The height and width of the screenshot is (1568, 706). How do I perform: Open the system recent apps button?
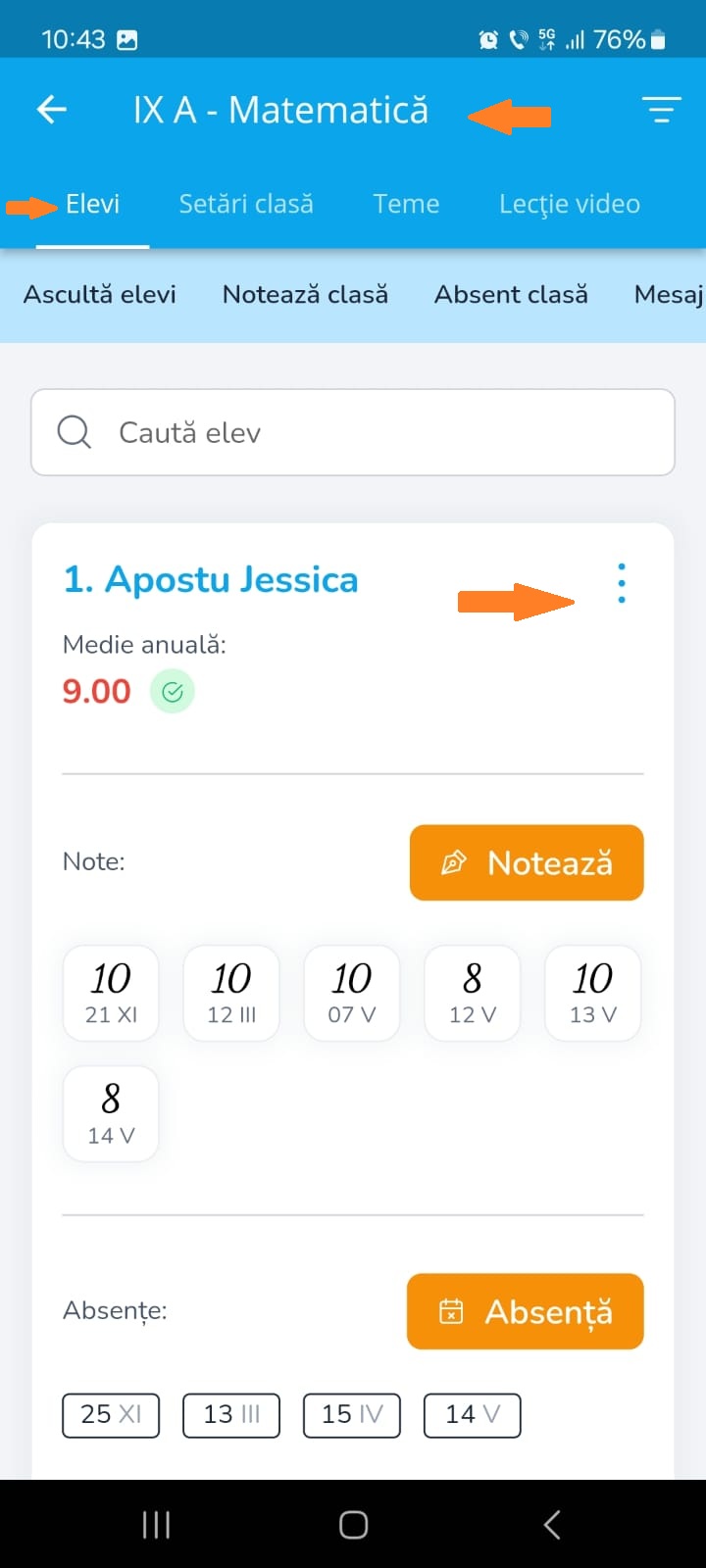[156, 1525]
